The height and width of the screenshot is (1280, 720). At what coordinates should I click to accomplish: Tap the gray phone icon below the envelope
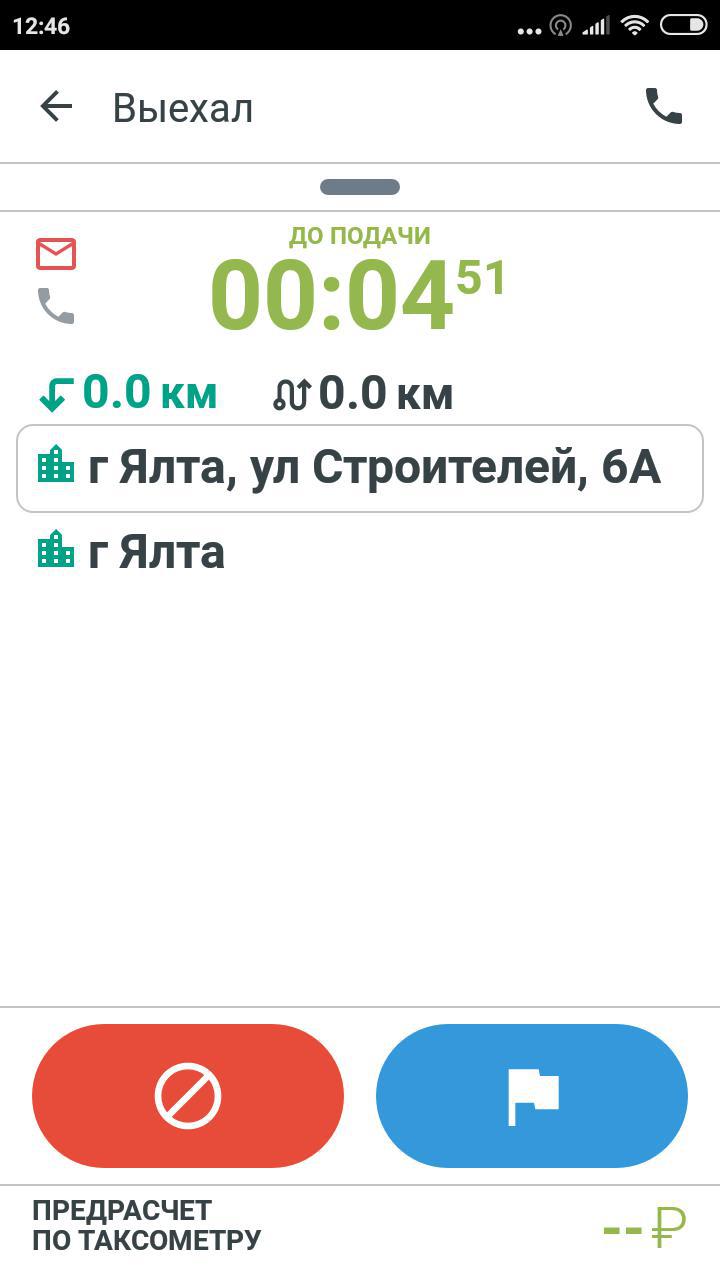pos(56,306)
